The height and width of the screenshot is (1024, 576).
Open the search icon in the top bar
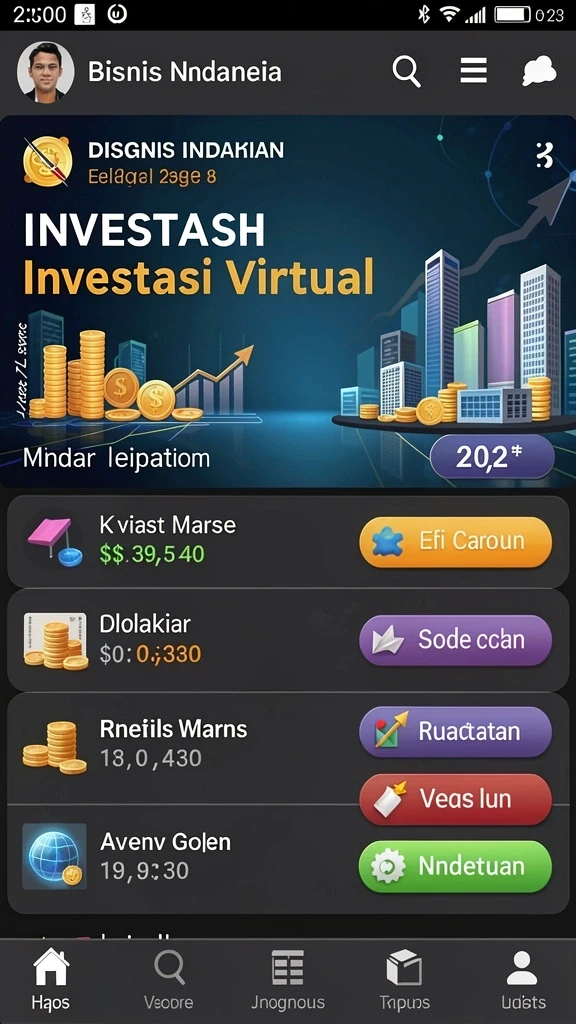coord(406,71)
